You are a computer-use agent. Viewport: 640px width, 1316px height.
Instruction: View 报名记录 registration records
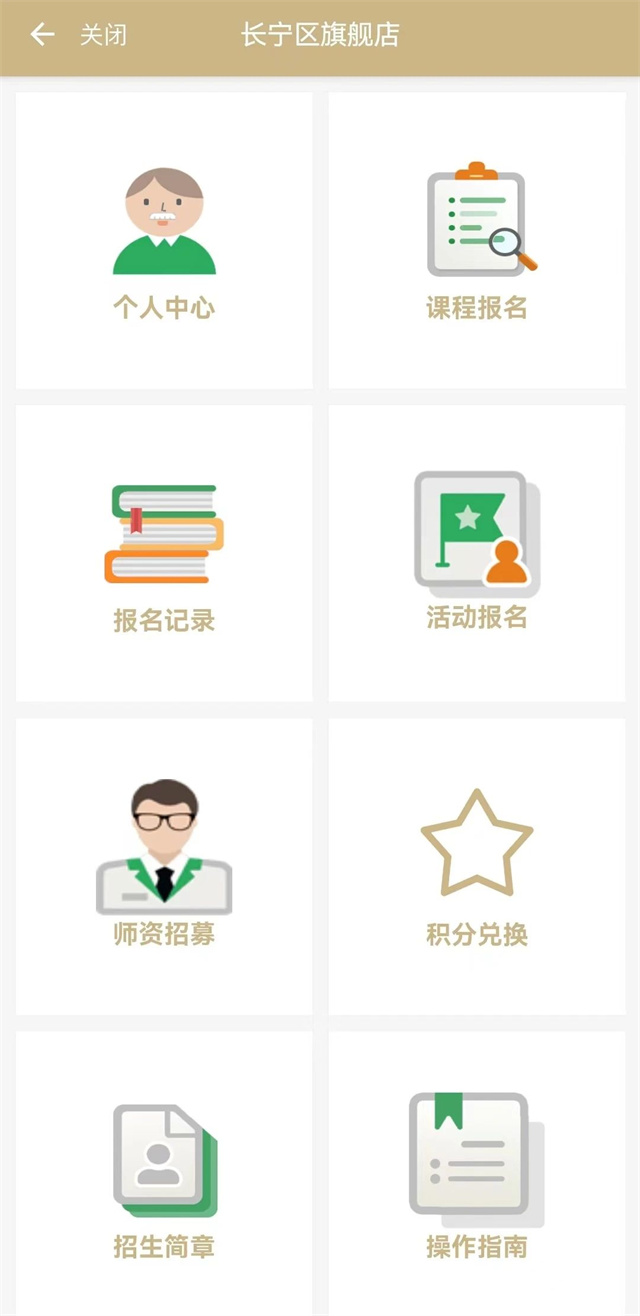point(164,554)
